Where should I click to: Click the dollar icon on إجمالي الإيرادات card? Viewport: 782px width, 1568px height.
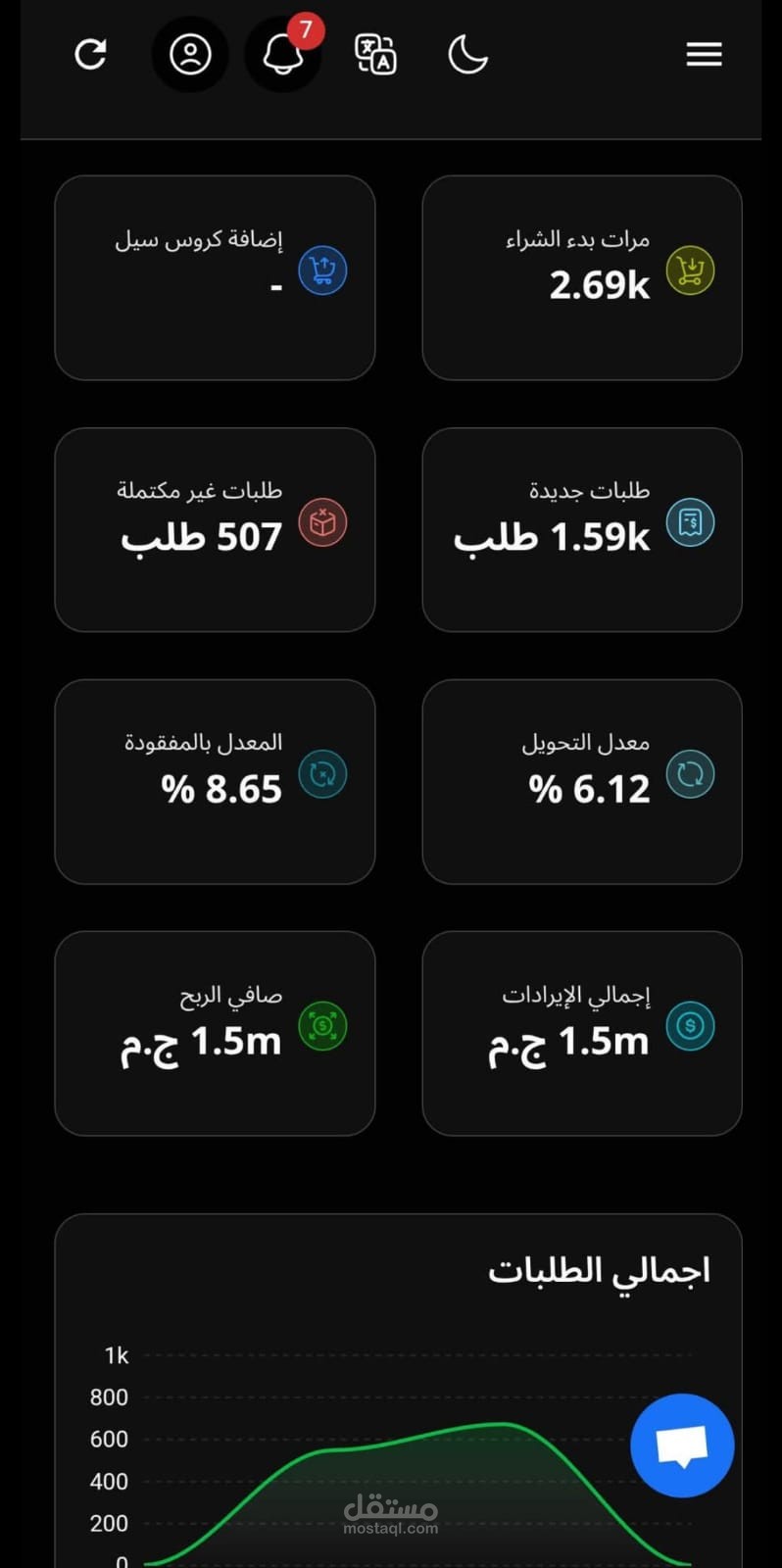point(690,1026)
